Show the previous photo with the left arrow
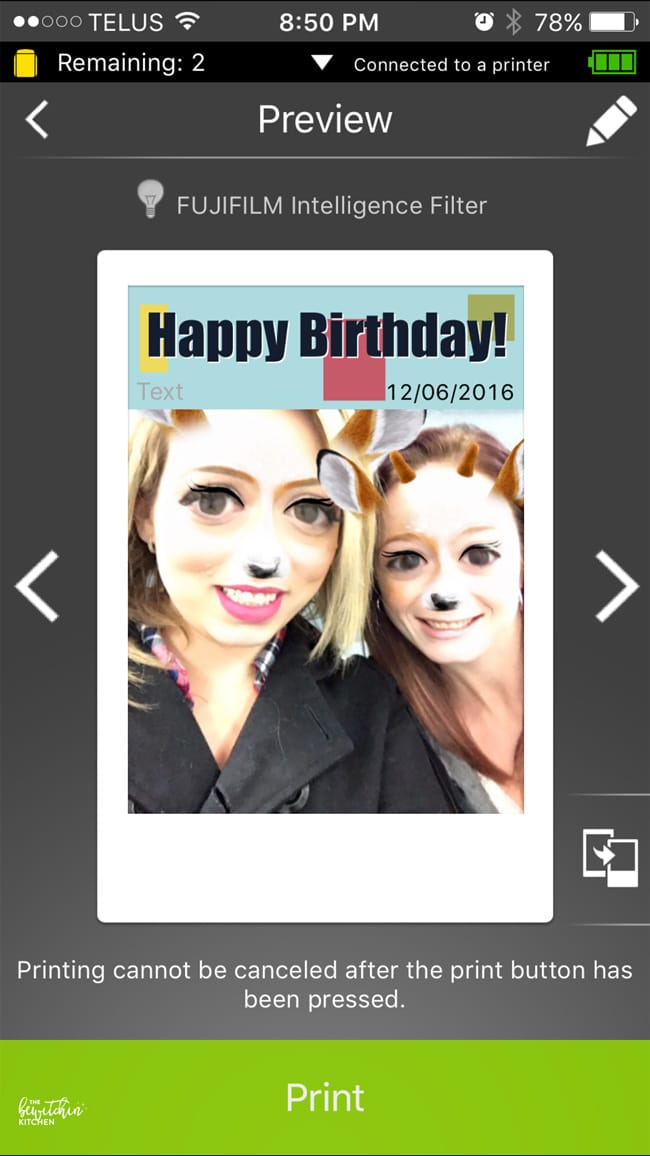Screen dimensions: 650x1156 (37, 586)
